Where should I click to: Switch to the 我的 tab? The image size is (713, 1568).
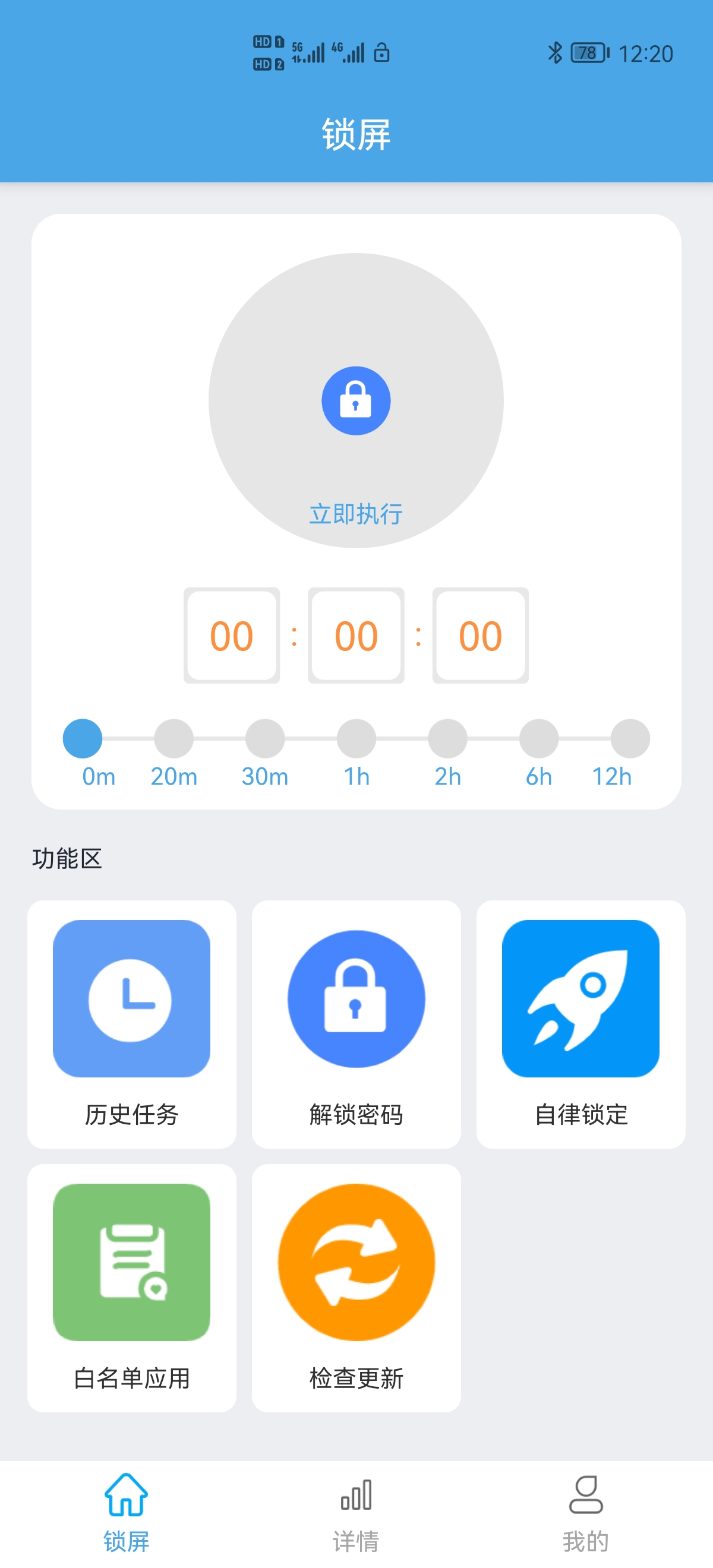(x=586, y=1513)
